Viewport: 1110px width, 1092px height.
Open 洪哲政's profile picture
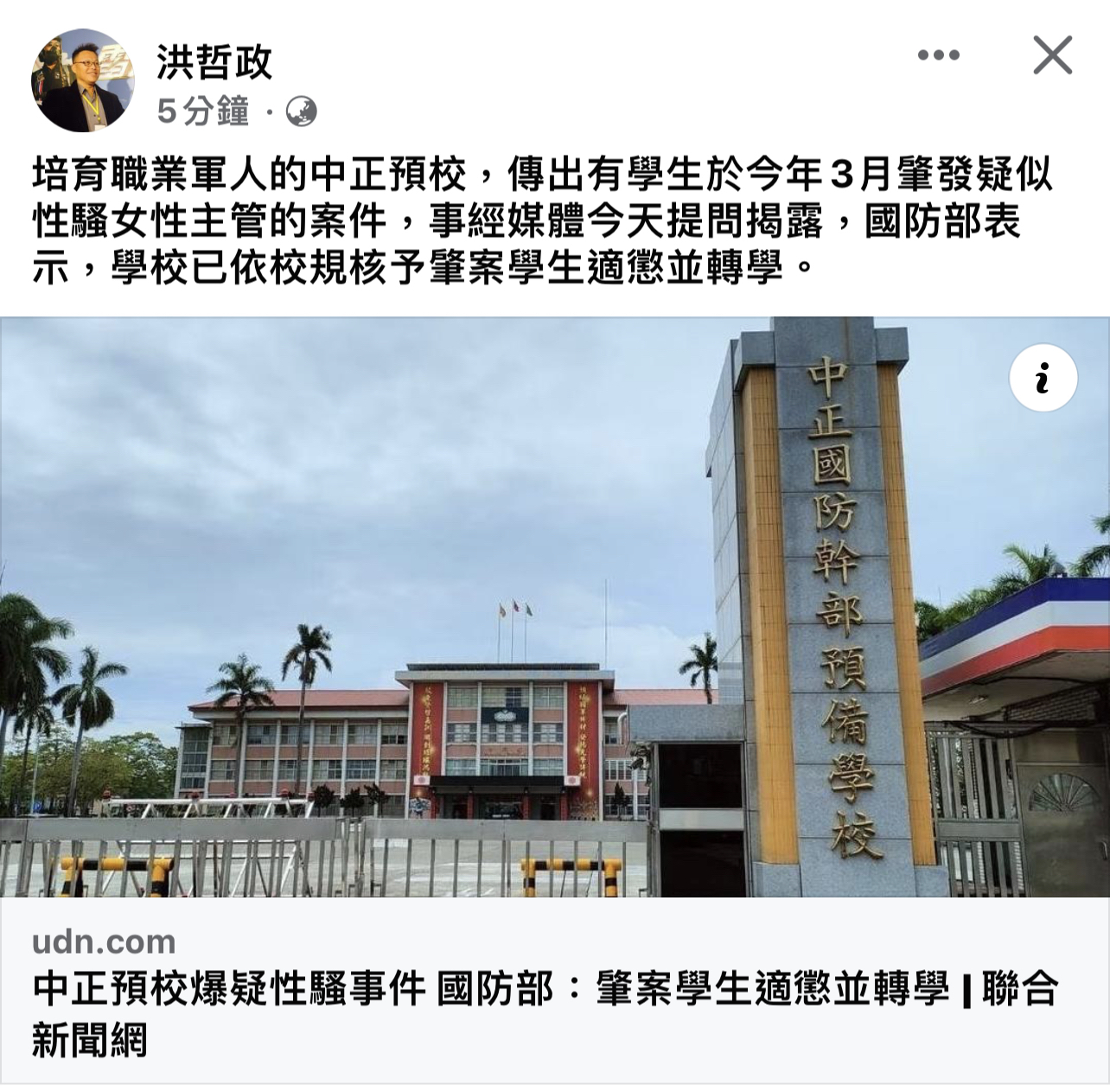coord(82,80)
